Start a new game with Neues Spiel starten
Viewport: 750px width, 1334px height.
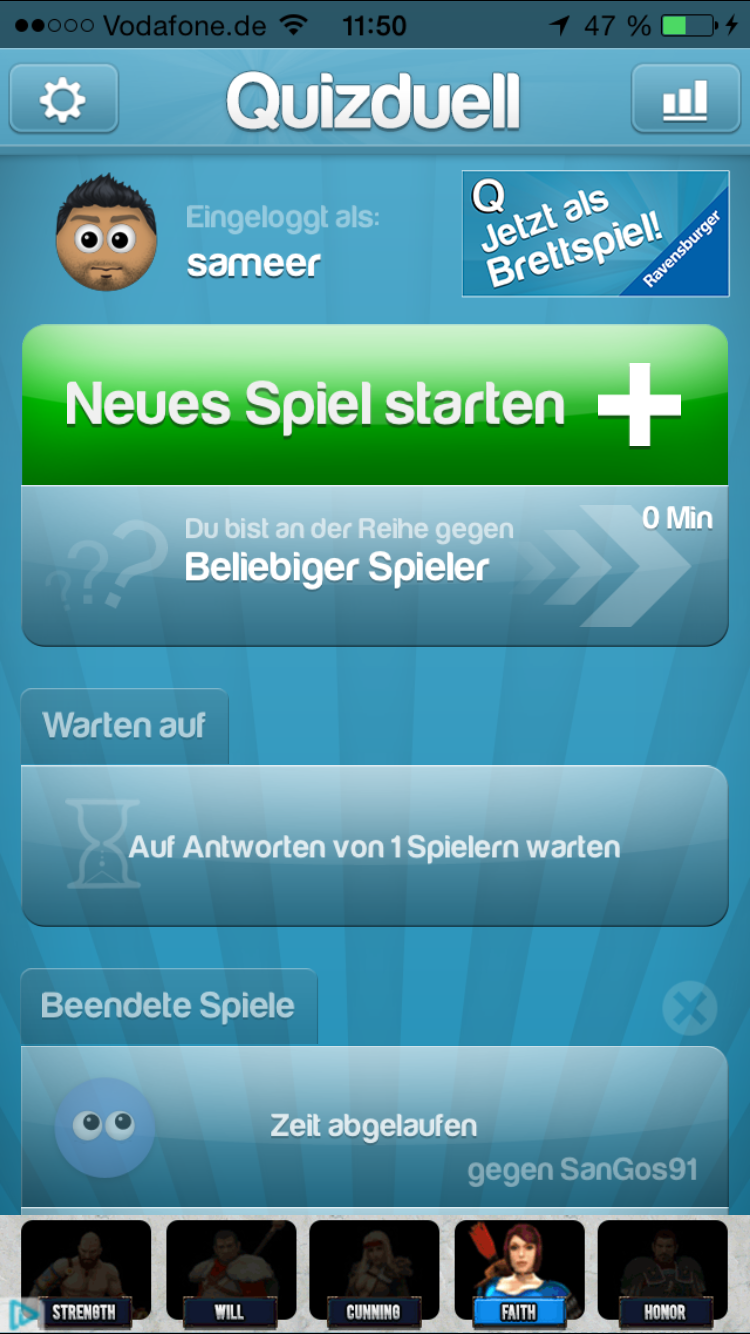[x=374, y=405]
